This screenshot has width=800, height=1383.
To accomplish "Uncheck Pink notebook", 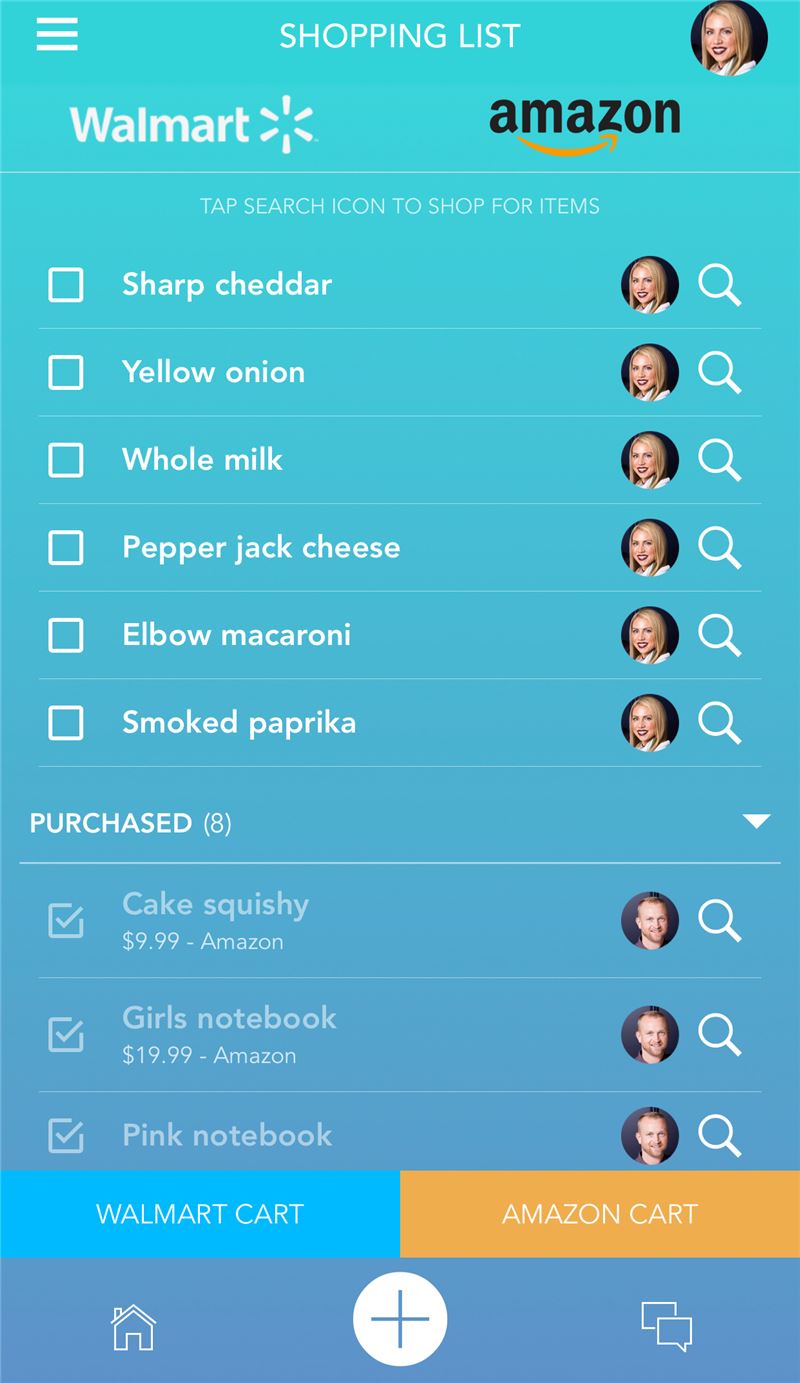I will [x=66, y=1135].
